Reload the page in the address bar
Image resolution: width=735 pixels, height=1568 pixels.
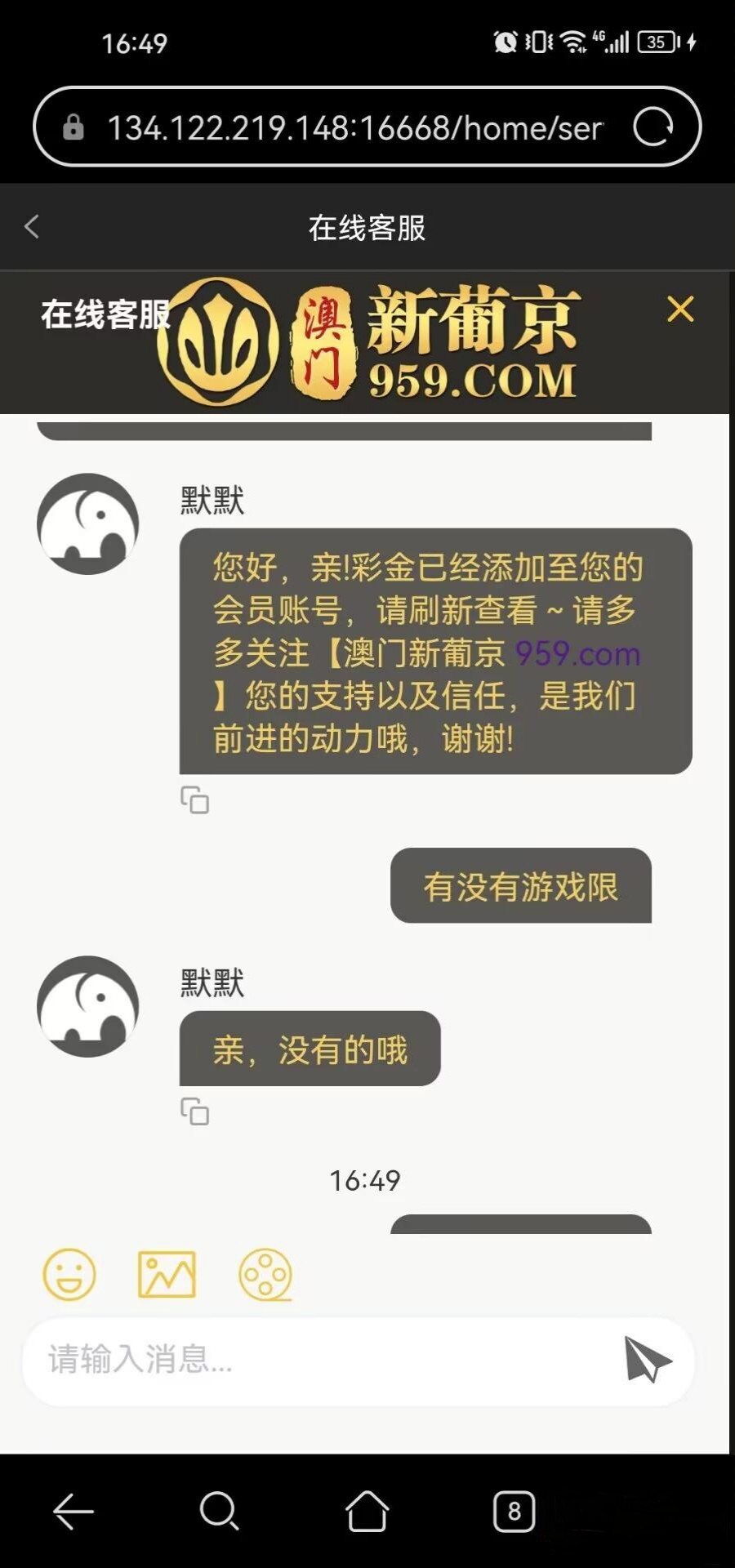point(653,127)
